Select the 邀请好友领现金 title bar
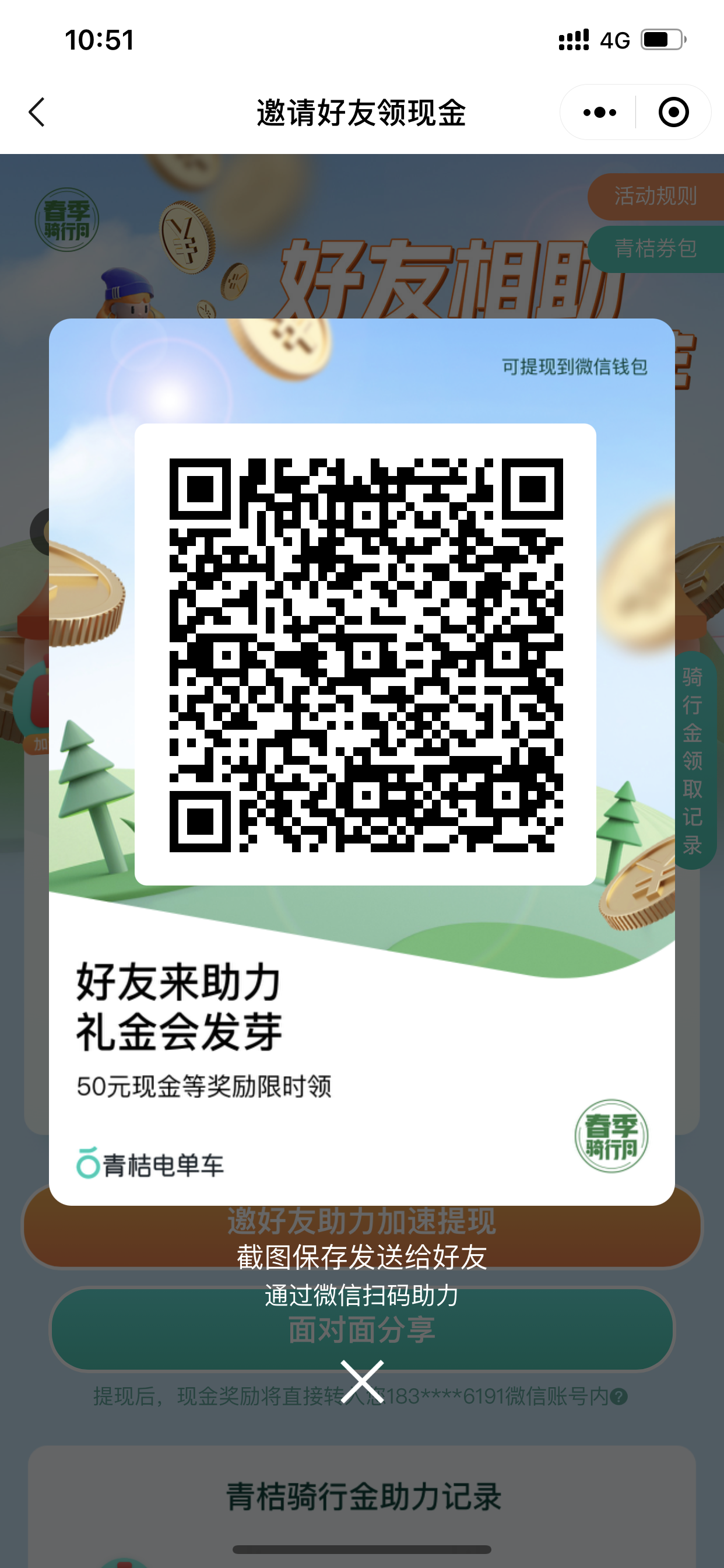 (x=361, y=111)
